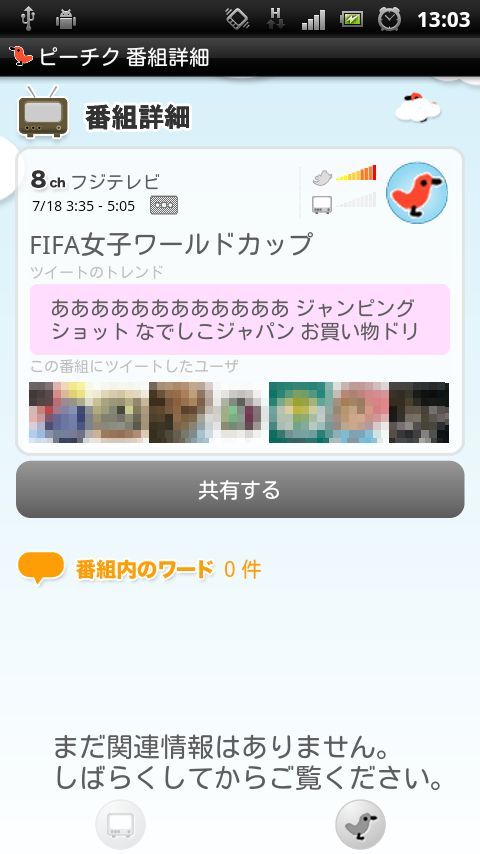Tap the remote control icon beside the time
This screenshot has width=480, height=854.
click(164, 205)
